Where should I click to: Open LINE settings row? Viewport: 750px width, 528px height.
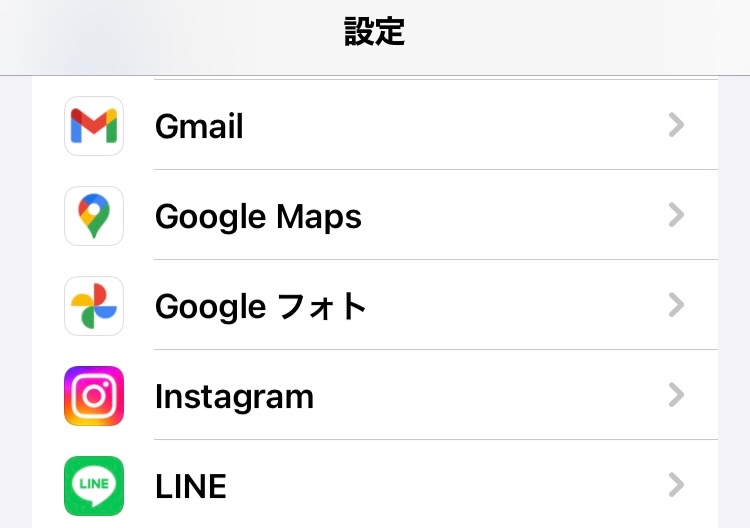(375, 486)
